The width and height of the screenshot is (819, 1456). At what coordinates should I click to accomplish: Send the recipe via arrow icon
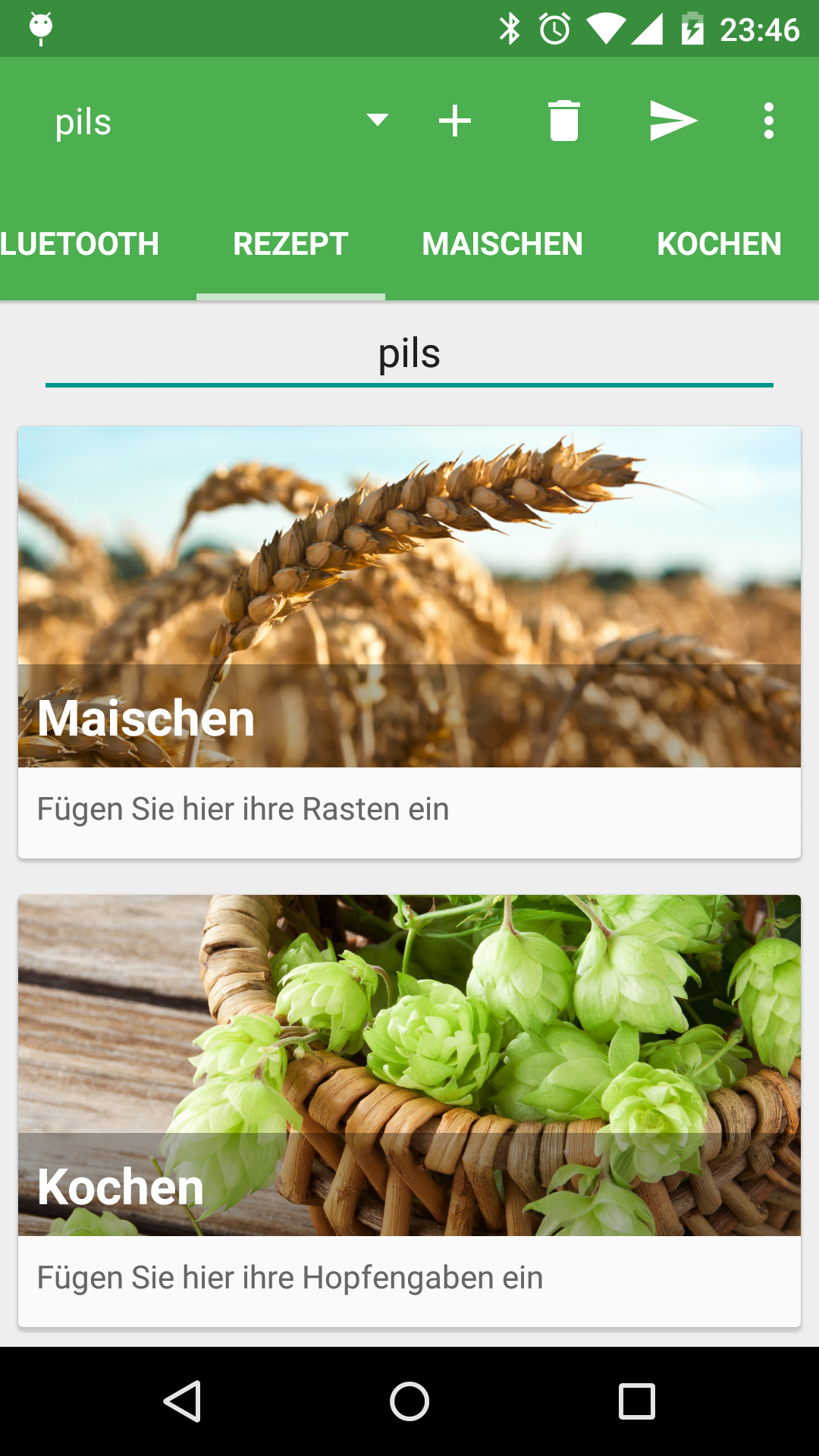click(673, 121)
